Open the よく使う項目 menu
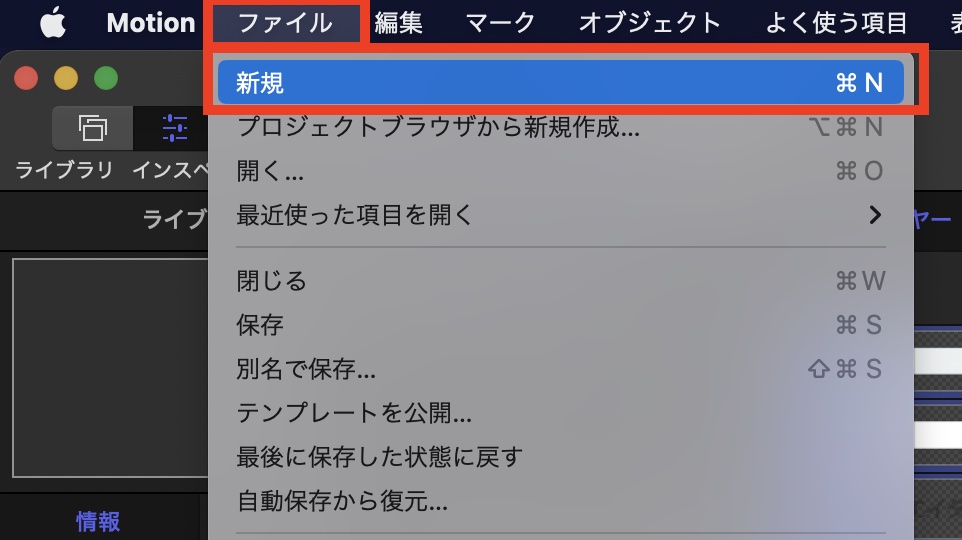 [x=836, y=22]
